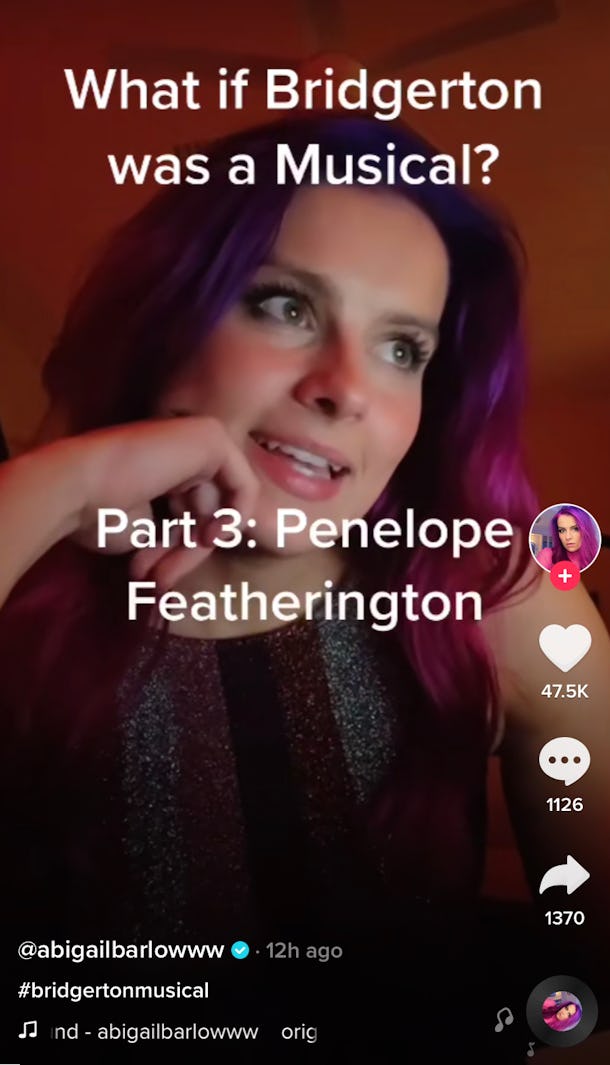The image size is (610, 1065).
Task: Open the @abigailbarlowww username link
Action: 121,950
